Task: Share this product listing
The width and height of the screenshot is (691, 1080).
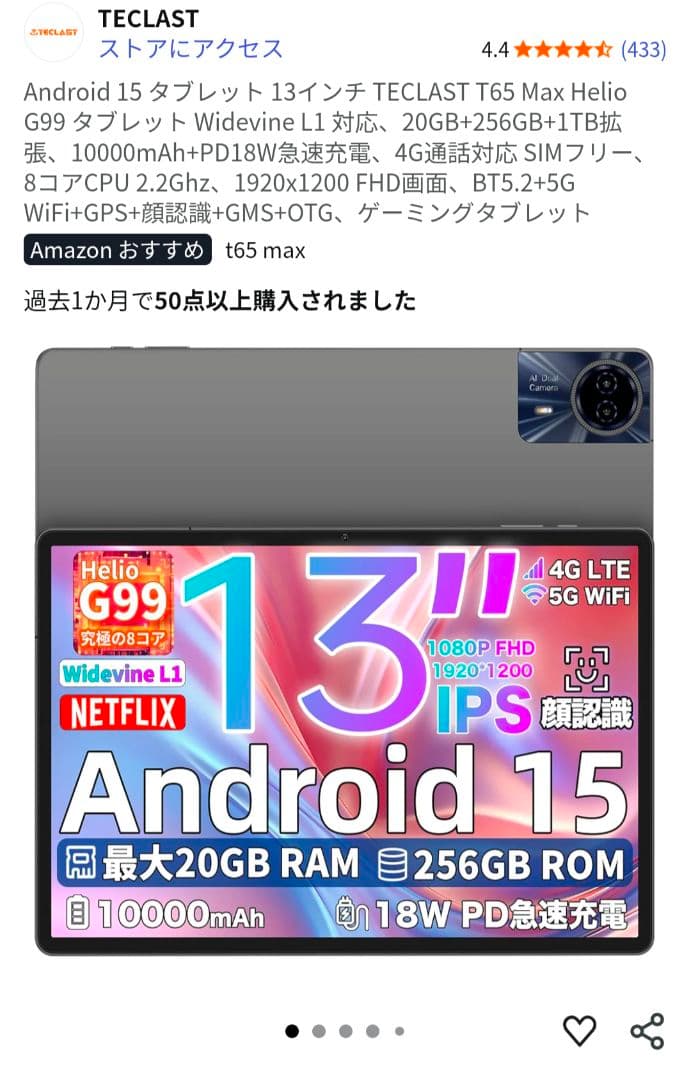Action: [x=647, y=1030]
